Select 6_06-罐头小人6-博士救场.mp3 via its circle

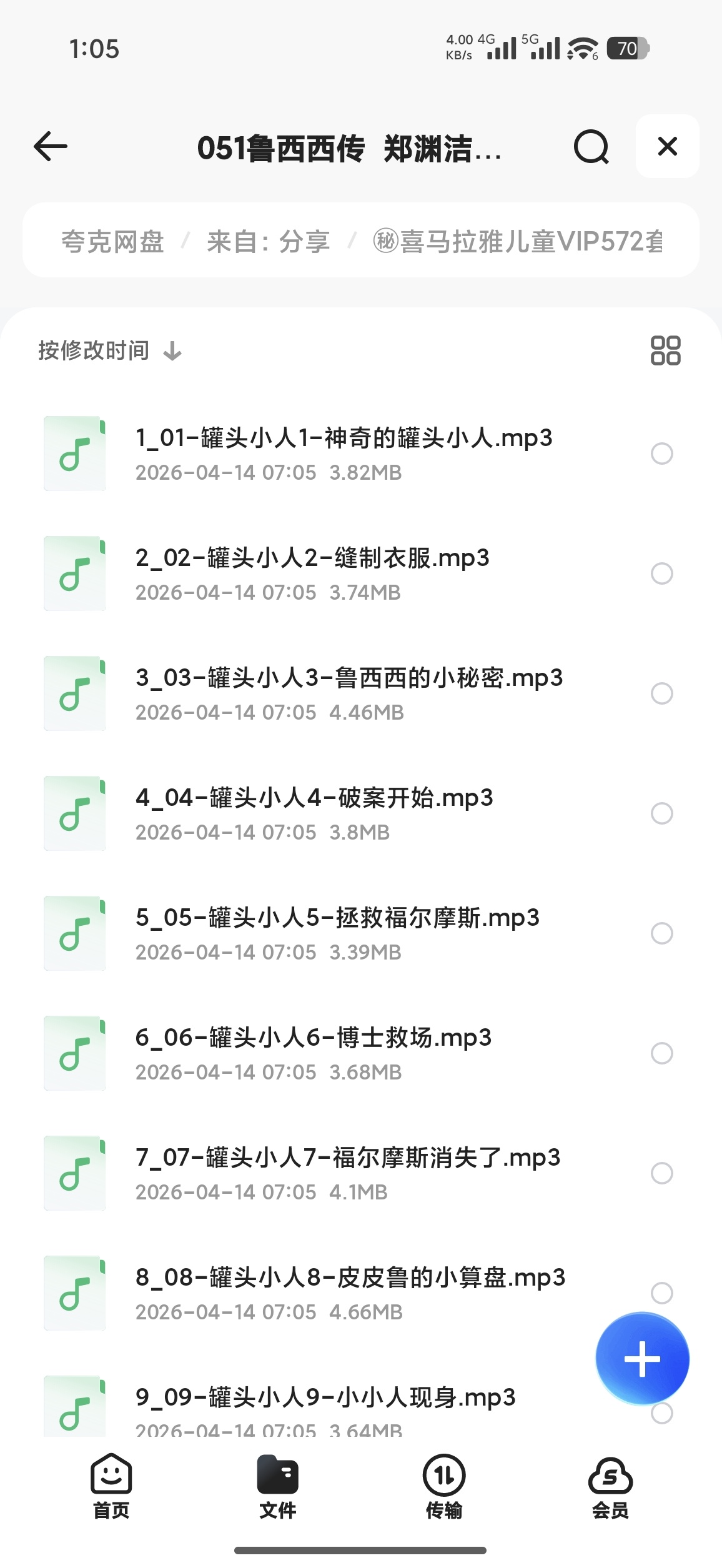661,1053
